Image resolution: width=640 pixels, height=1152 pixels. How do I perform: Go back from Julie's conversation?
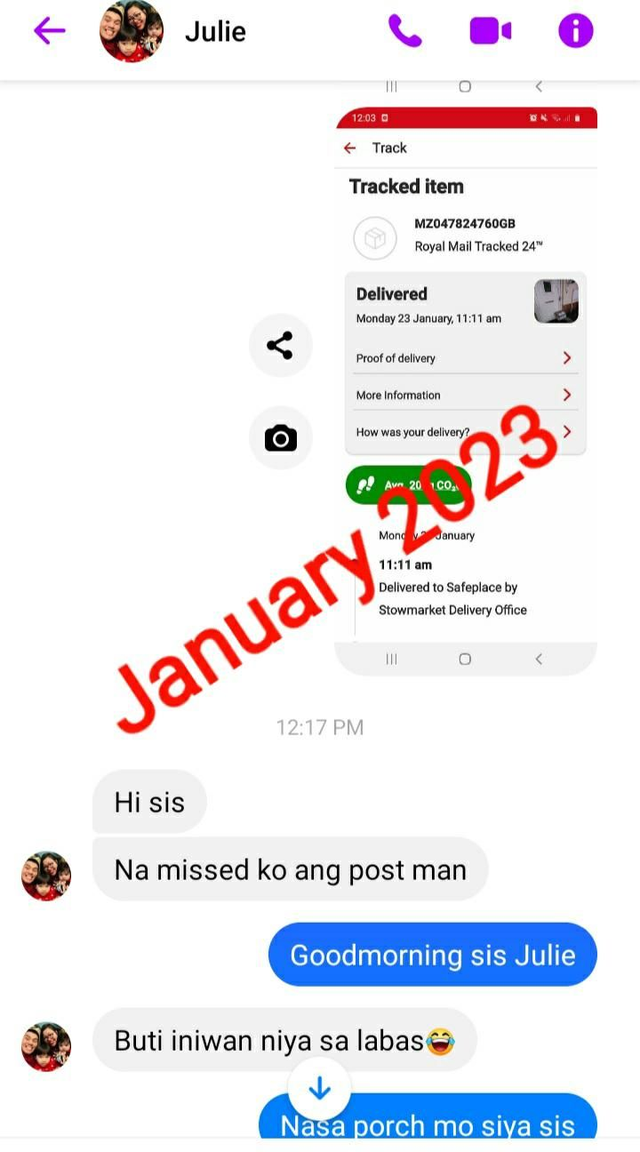point(49,31)
